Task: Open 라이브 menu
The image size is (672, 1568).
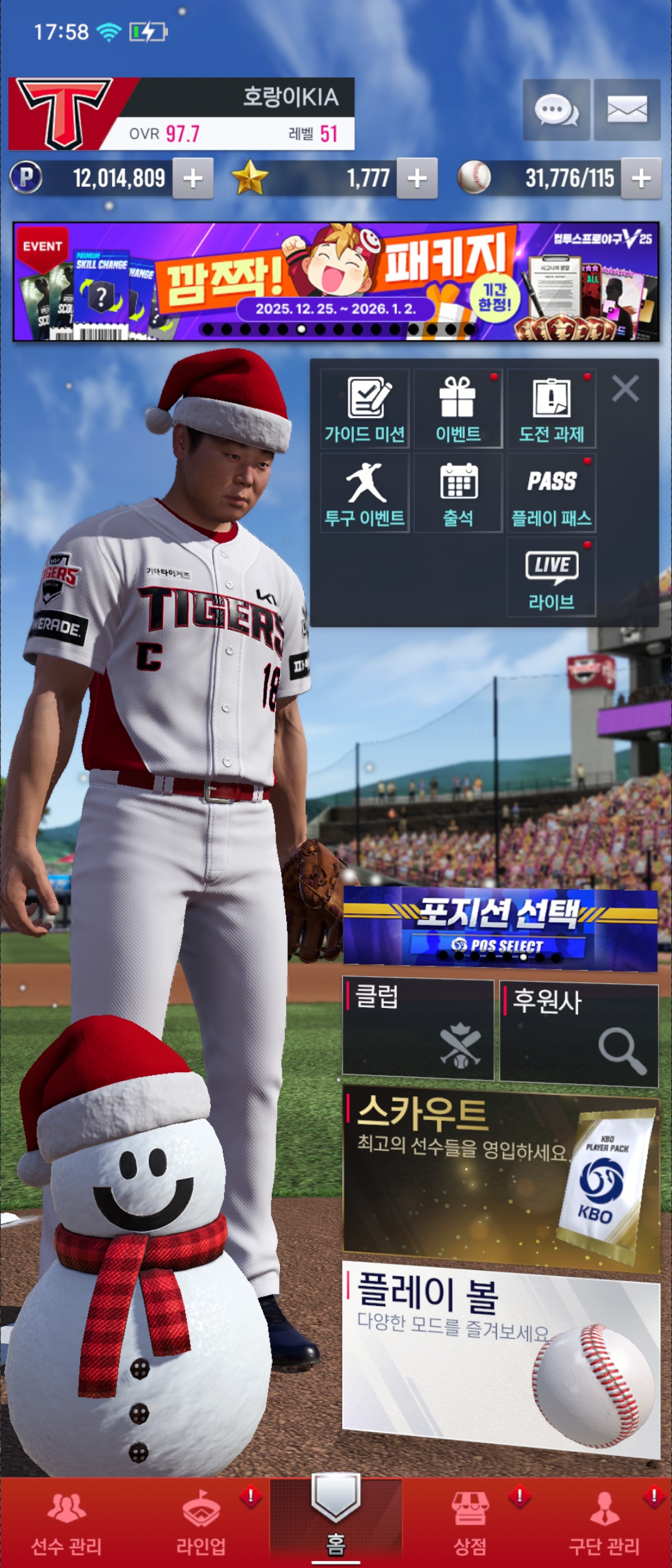Action: point(551,577)
